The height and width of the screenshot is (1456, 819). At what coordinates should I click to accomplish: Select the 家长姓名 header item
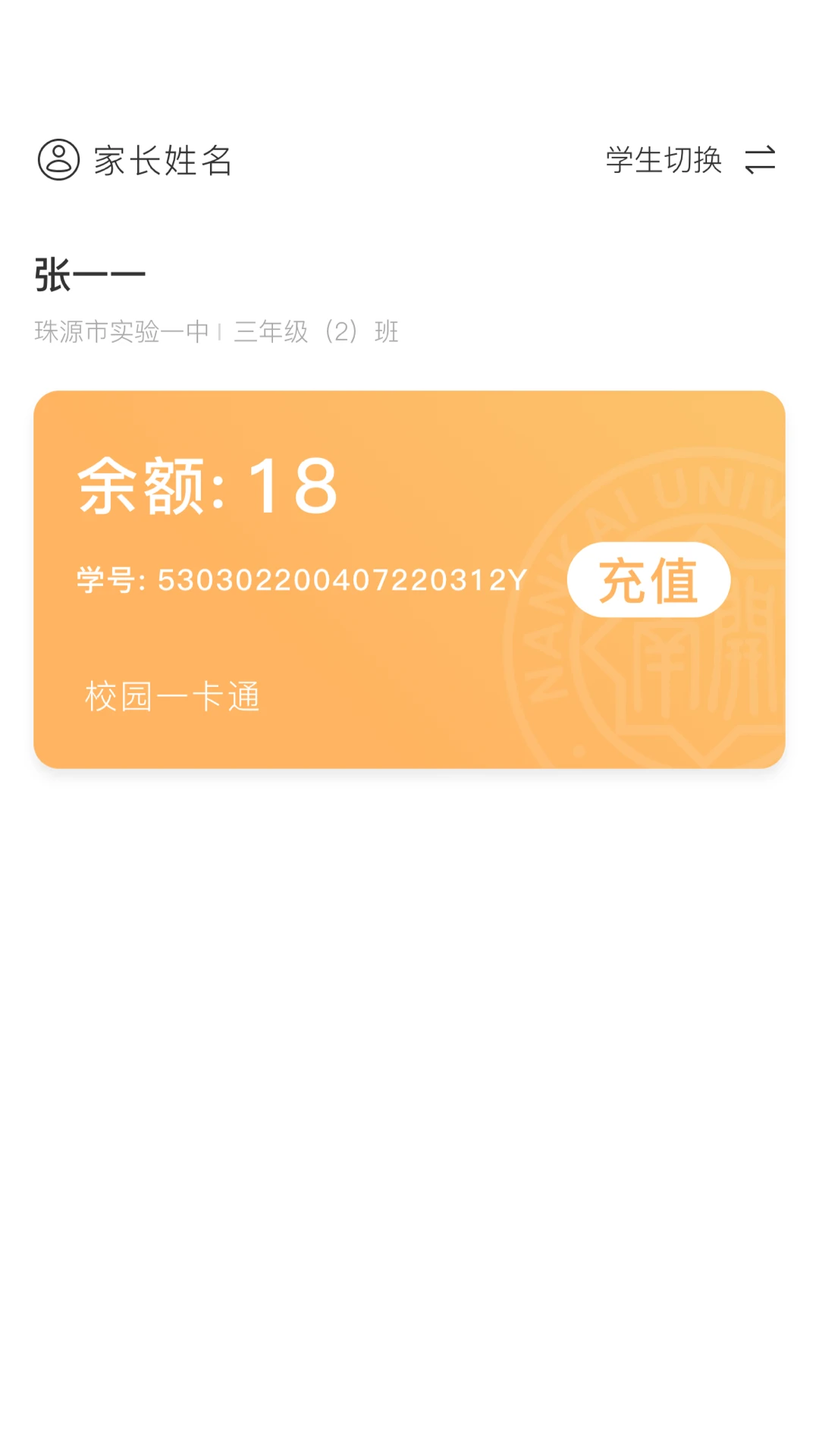(161, 159)
